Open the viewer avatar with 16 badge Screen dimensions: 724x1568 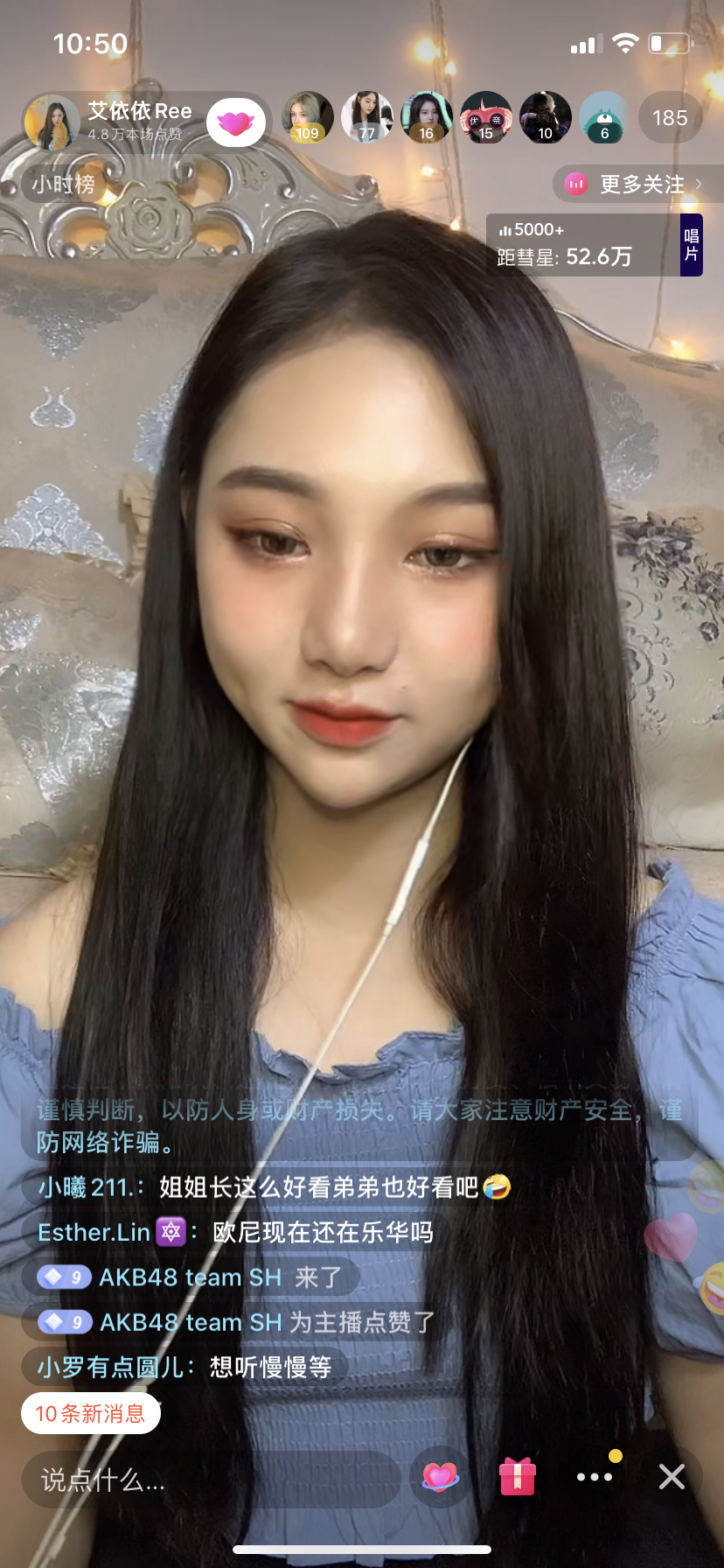[x=426, y=117]
